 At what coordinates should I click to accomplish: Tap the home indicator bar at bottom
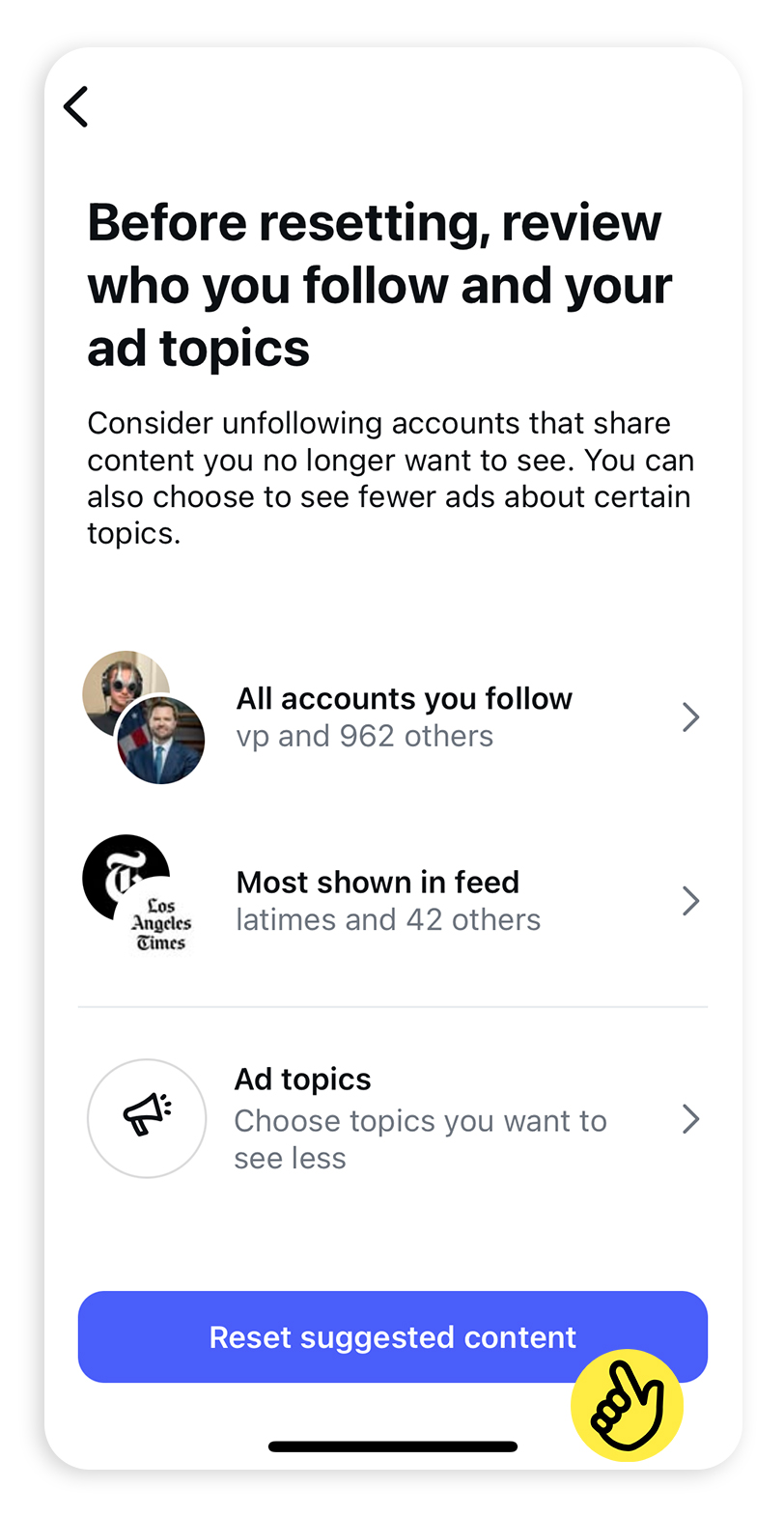392,1446
